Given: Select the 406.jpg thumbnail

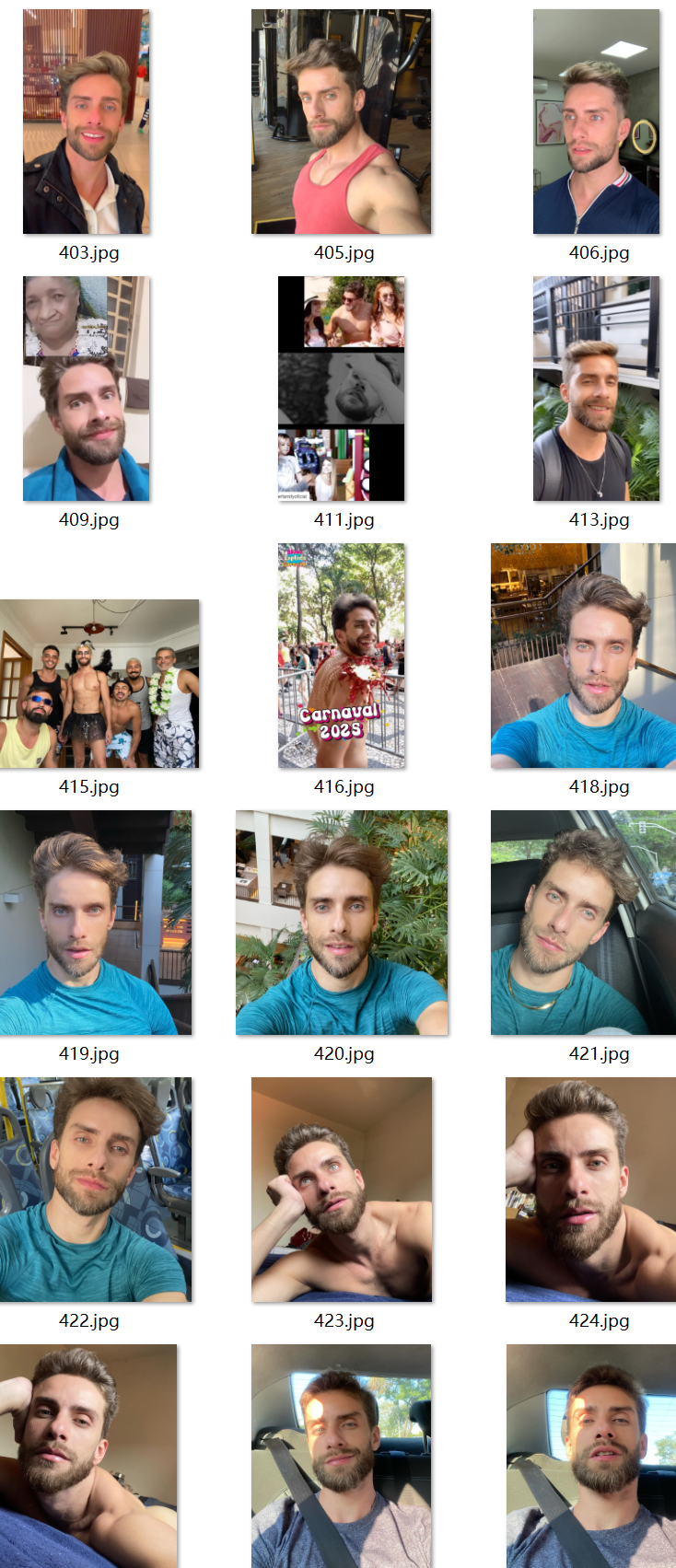Looking at the screenshot, I should pos(596,122).
